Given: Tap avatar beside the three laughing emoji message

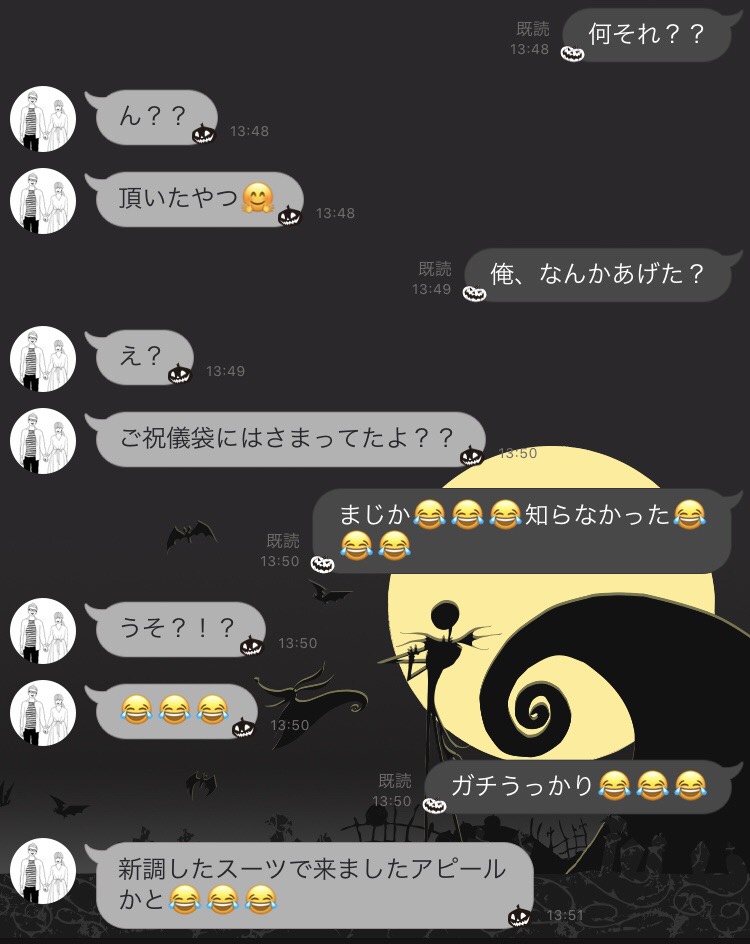Looking at the screenshot, I should (43, 714).
